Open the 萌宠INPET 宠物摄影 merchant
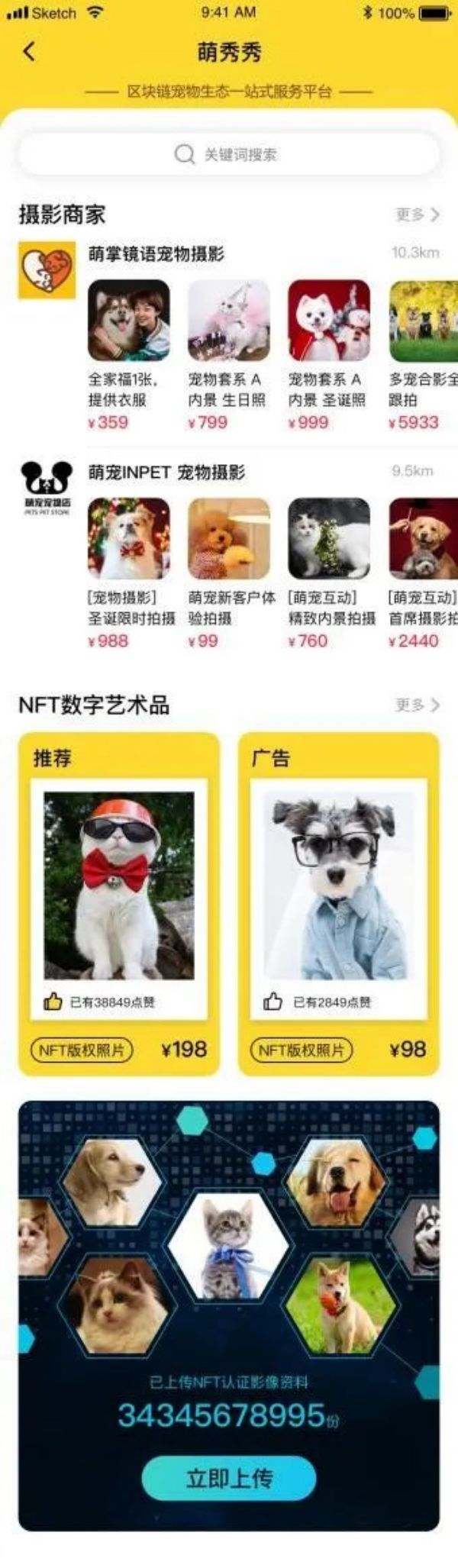The width and height of the screenshot is (458, 1568). tap(166, 473)
